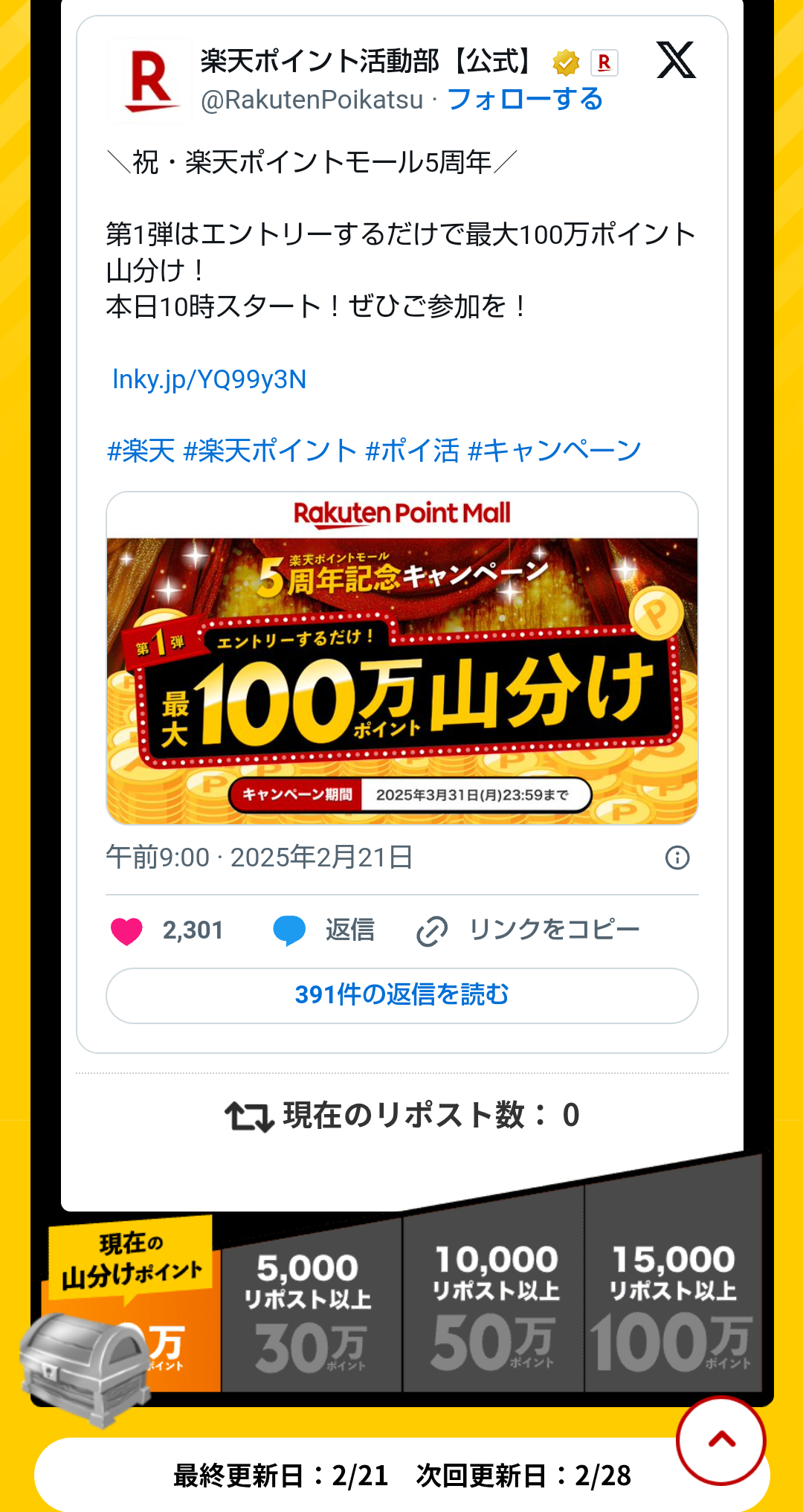Open the lnky.jp/YQ99y3N link
The image size is (803, 1512).
pyautogui.click(x=209, y=379)
